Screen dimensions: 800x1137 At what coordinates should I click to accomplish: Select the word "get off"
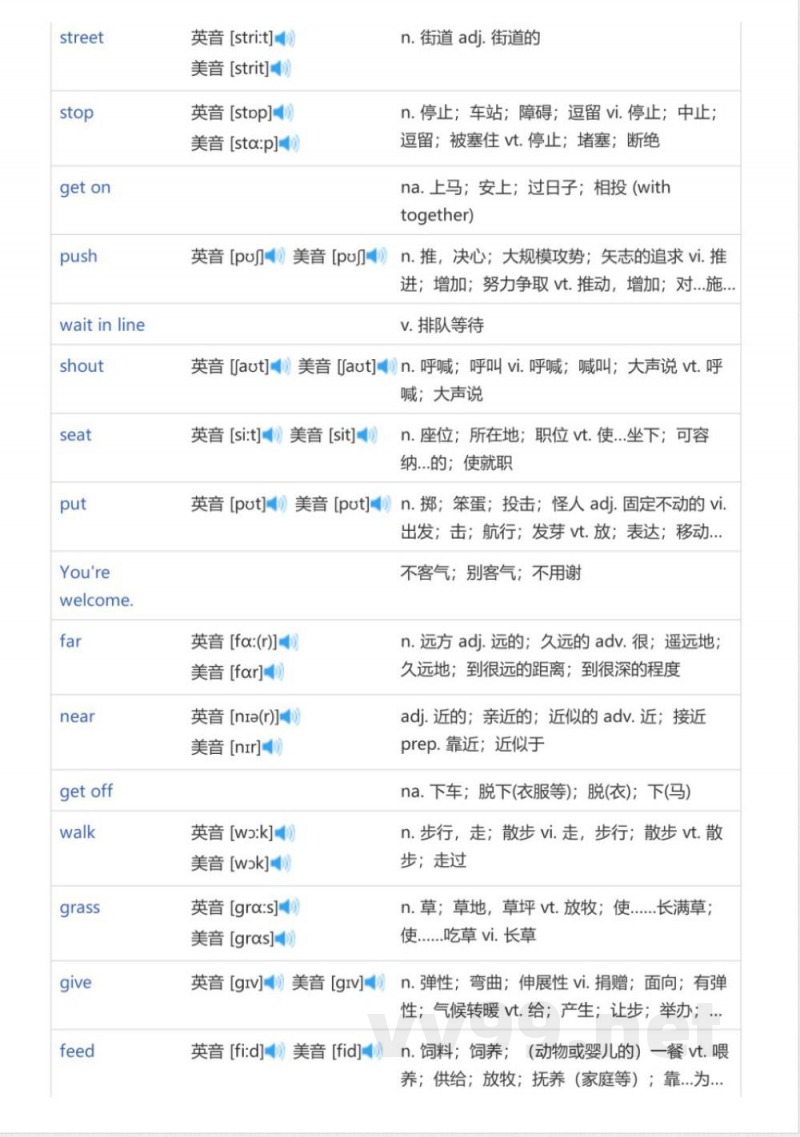tap(86, 791)
